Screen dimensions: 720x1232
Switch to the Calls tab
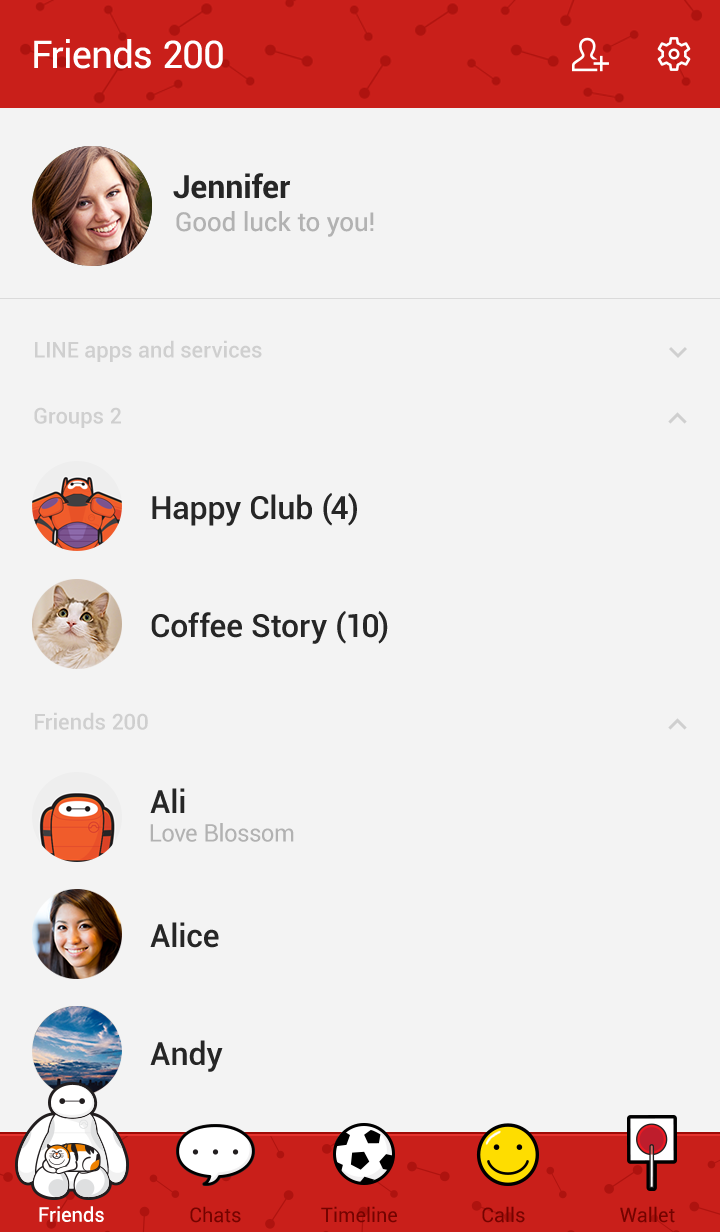tap(504, 1172)
